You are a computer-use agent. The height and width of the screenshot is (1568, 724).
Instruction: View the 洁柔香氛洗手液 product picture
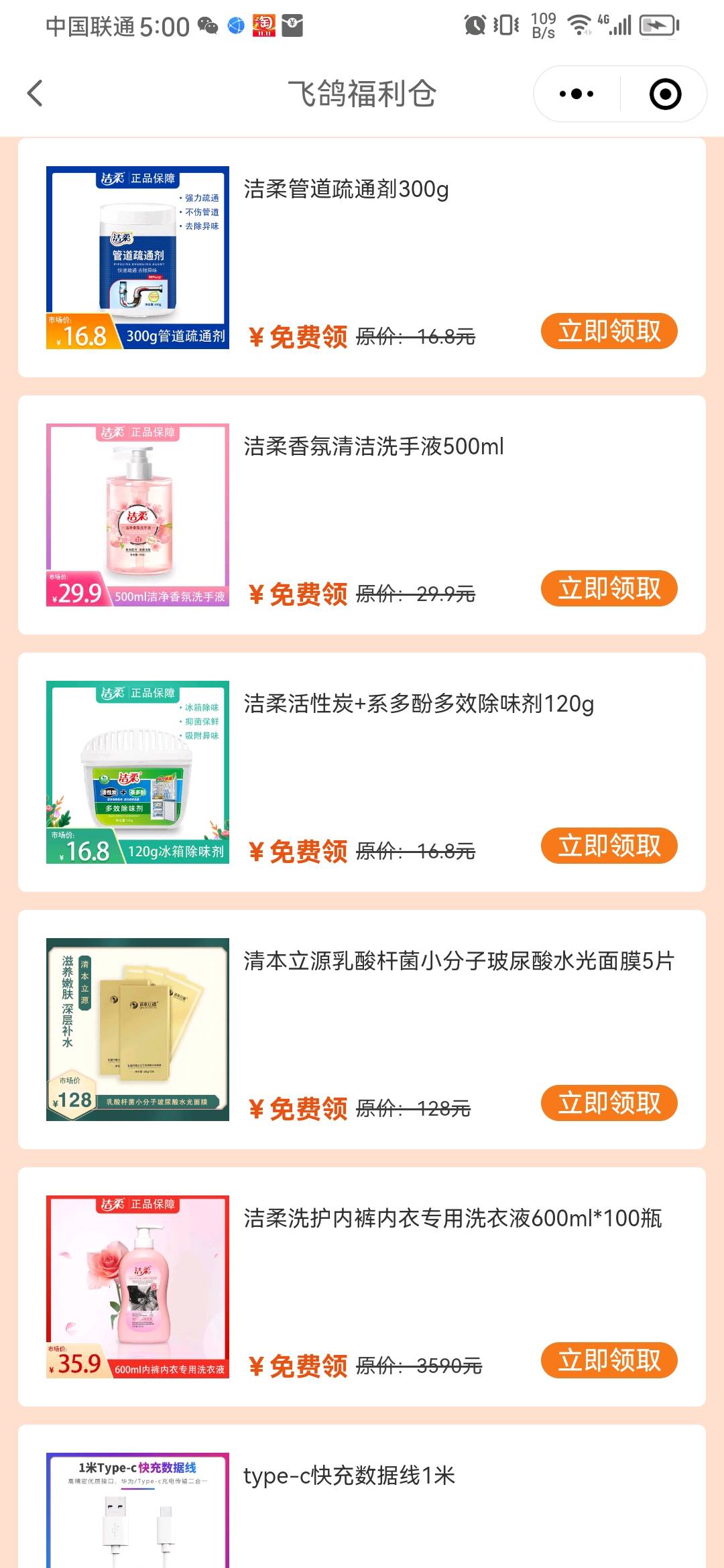(137, 515)
